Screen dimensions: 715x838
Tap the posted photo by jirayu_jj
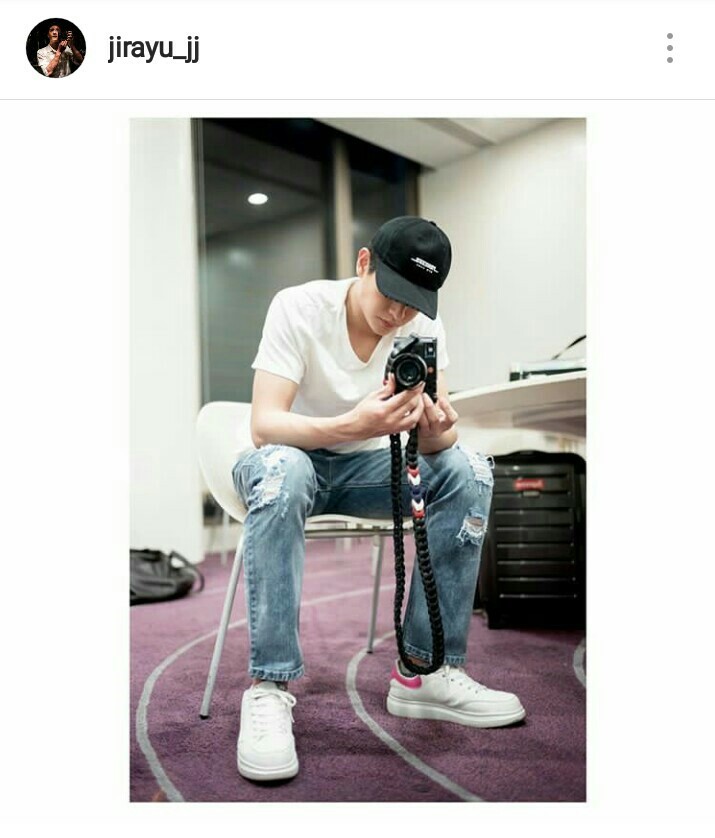(x=357, y=460)
